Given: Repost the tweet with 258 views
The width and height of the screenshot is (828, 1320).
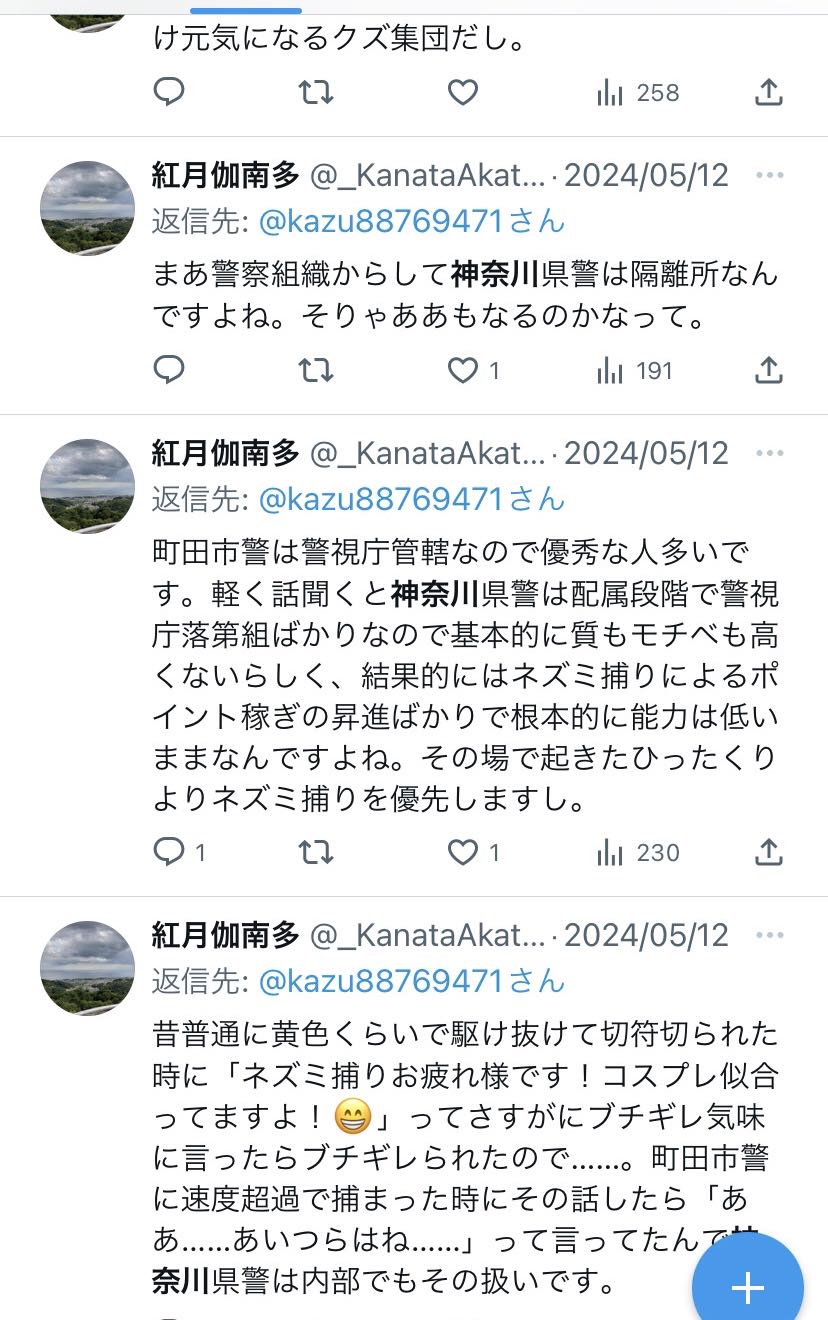Looking at the screenshot, I should pos(316,93).
